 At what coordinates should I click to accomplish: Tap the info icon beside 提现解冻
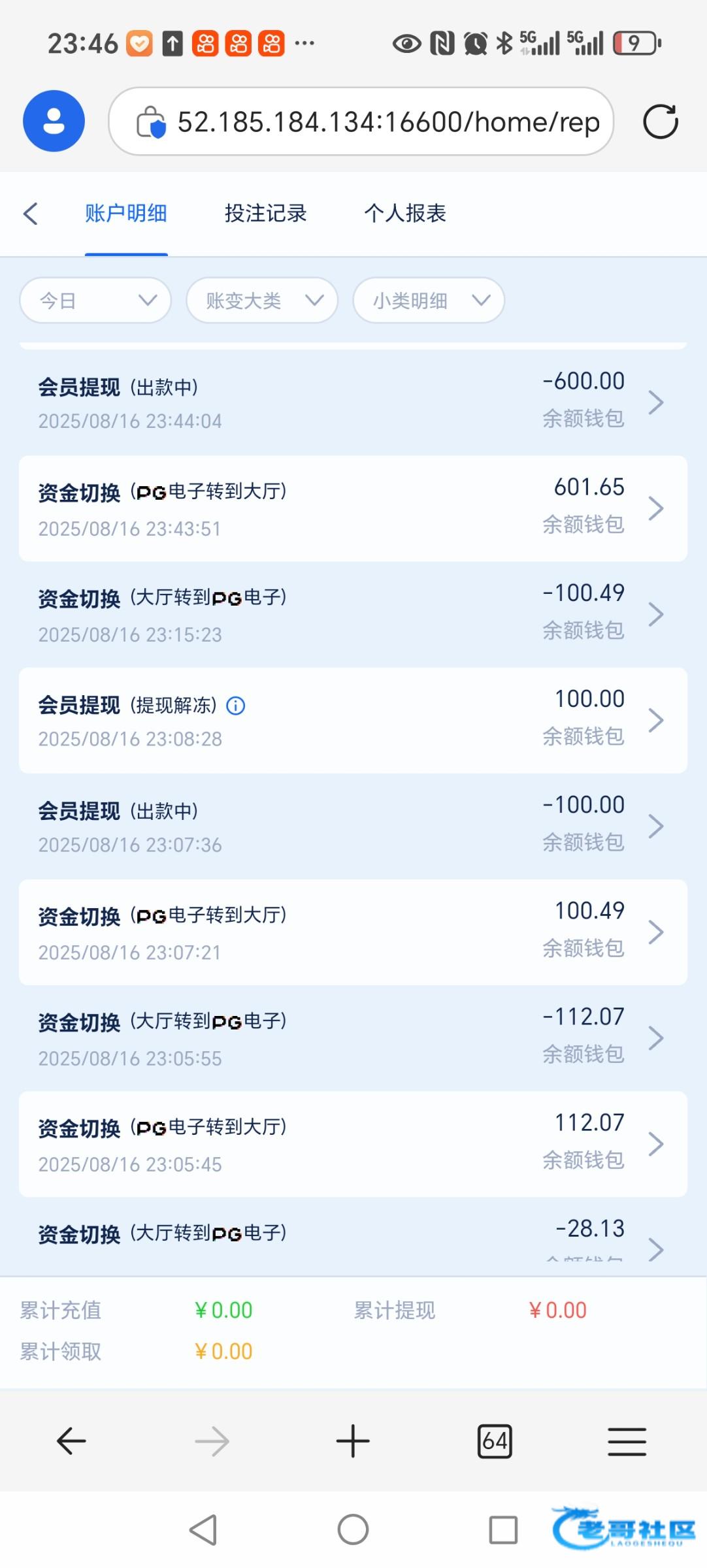(236, 706)
